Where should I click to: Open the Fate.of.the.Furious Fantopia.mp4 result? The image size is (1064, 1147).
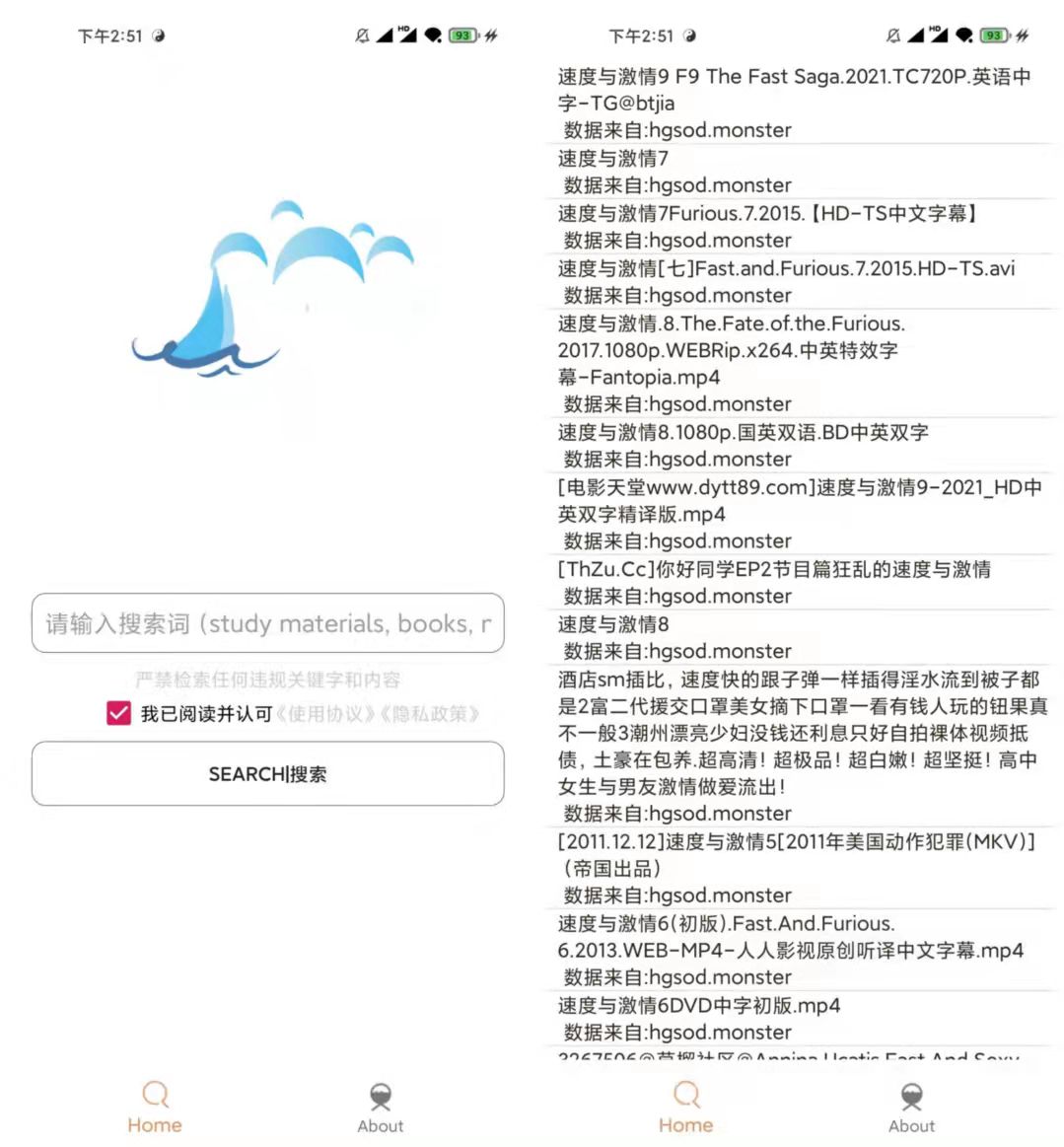[731, 350]
